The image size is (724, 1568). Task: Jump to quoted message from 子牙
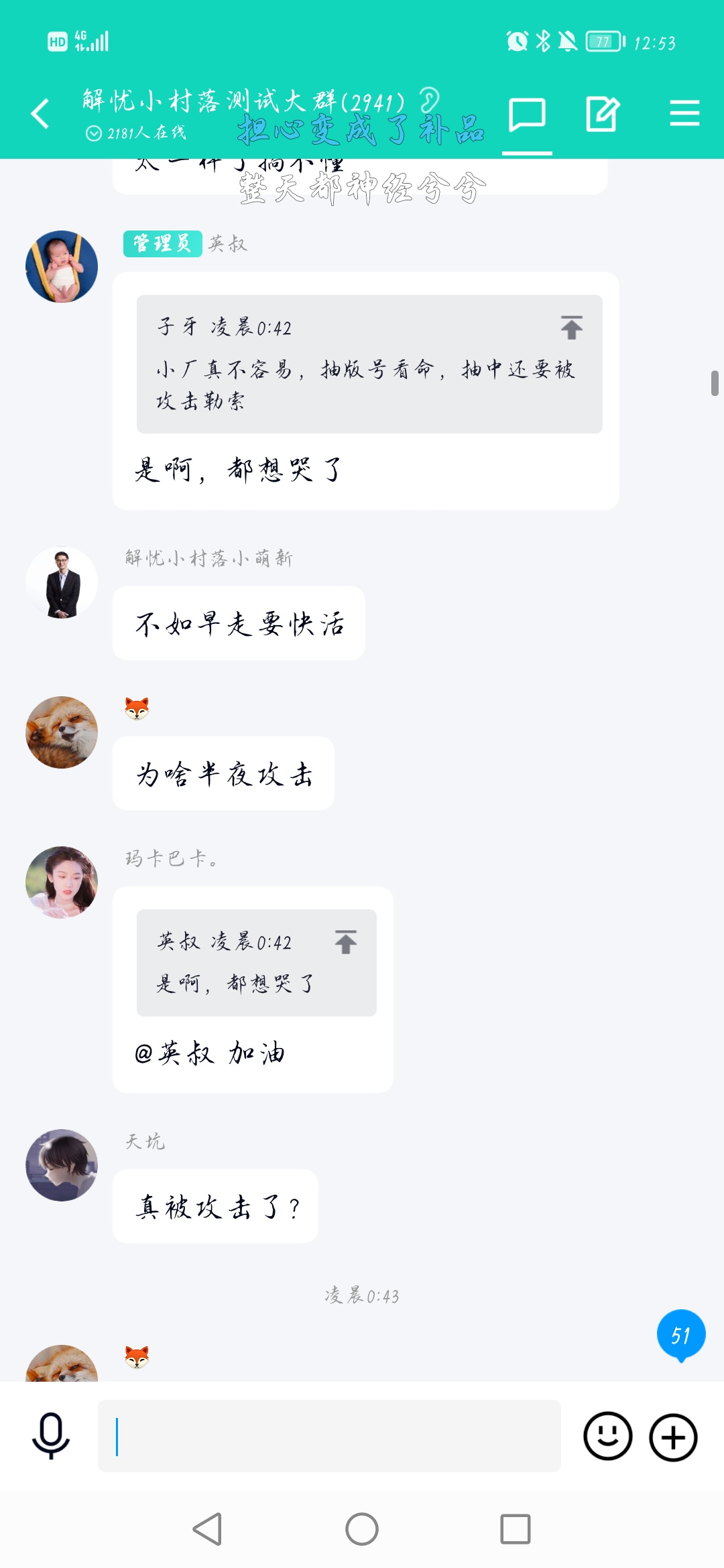click(x=571, y=328)
